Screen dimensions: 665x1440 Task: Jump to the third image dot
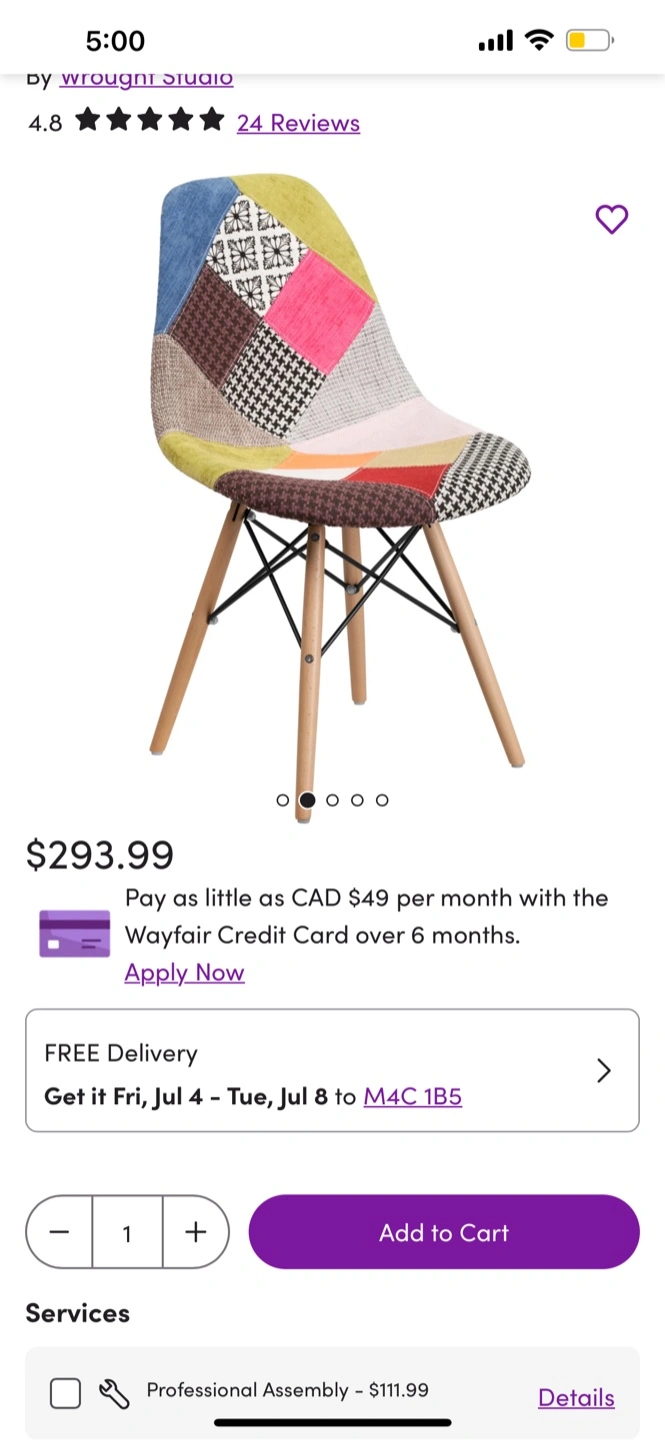(333, 800)
